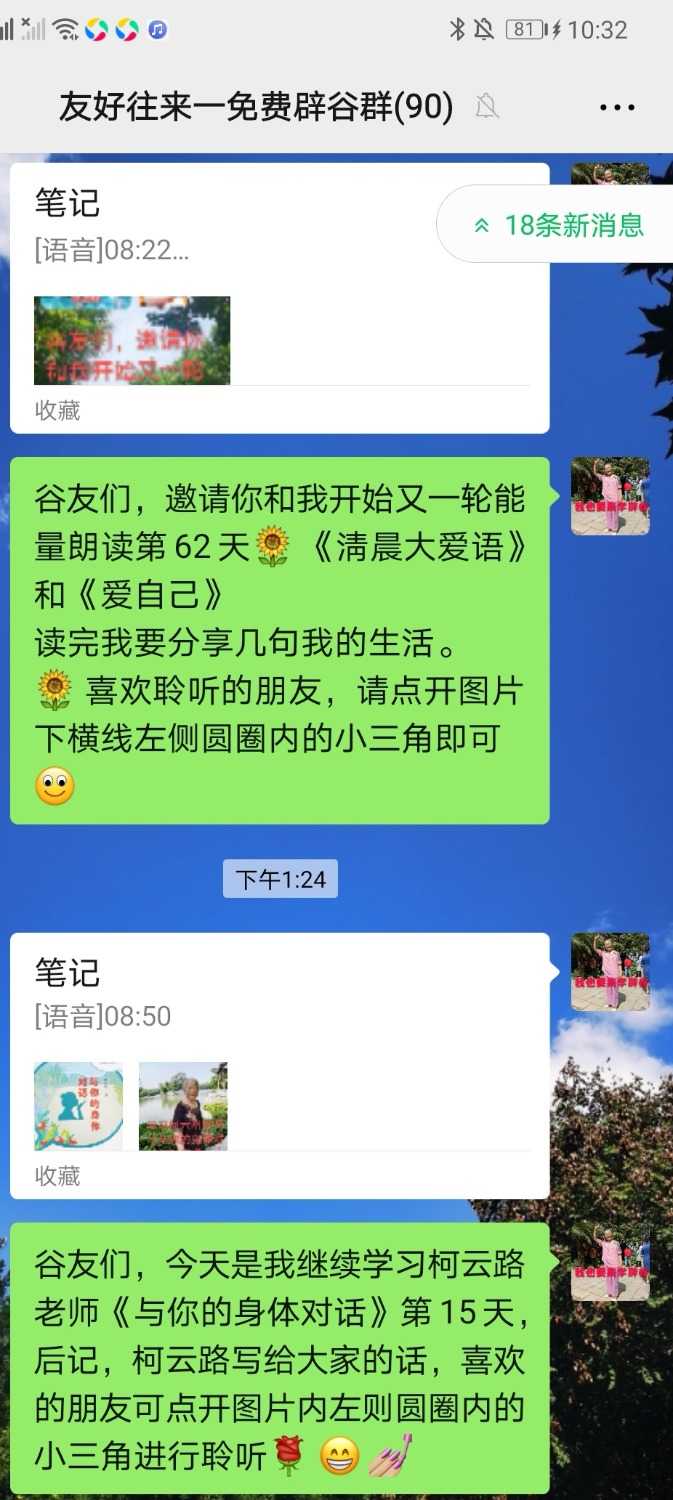View sender avatar beside the 柯云路 message
The image size is (673, 1500).
610,1262
